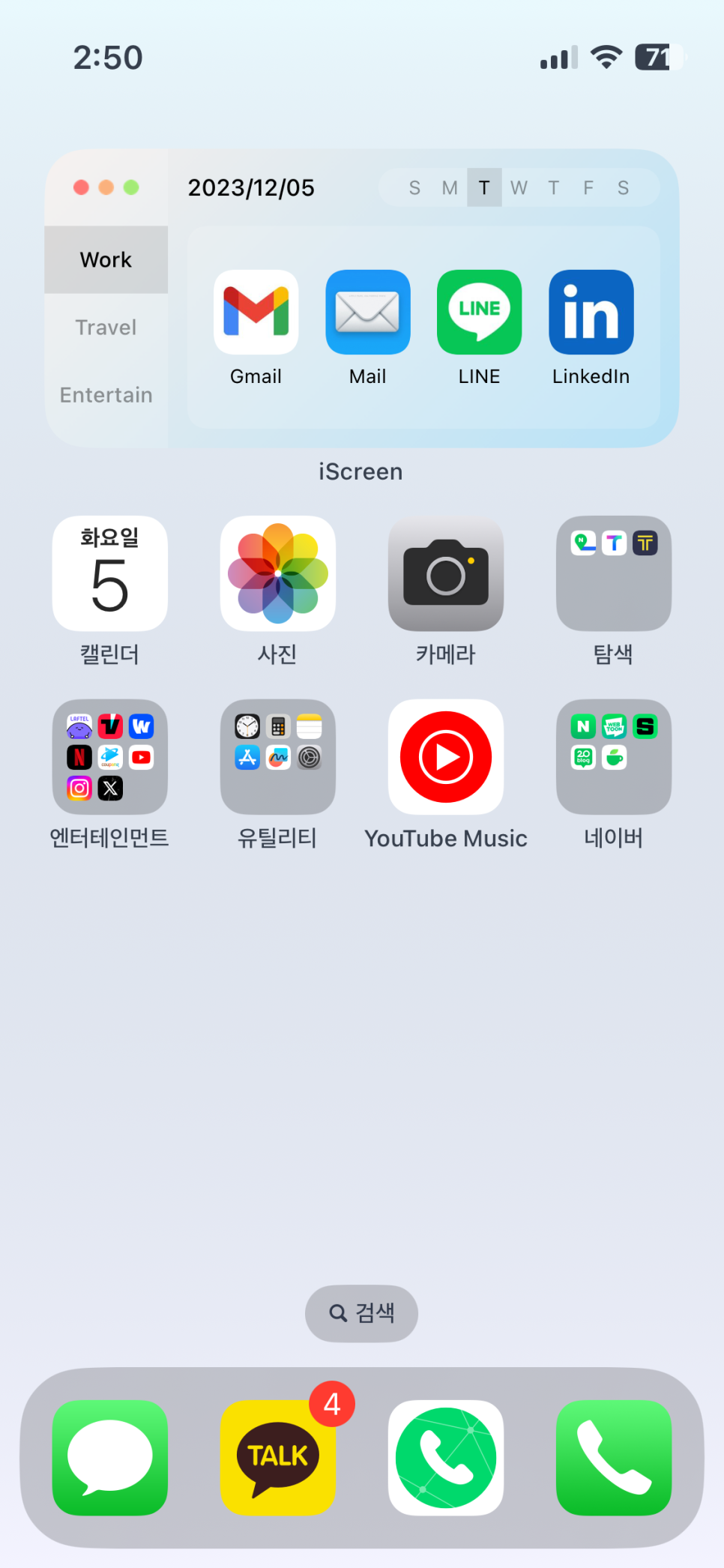The height and width of the screenshot is (1568, 724).
Task: Tap the 검색 search pill
Action: [361, 1313]
